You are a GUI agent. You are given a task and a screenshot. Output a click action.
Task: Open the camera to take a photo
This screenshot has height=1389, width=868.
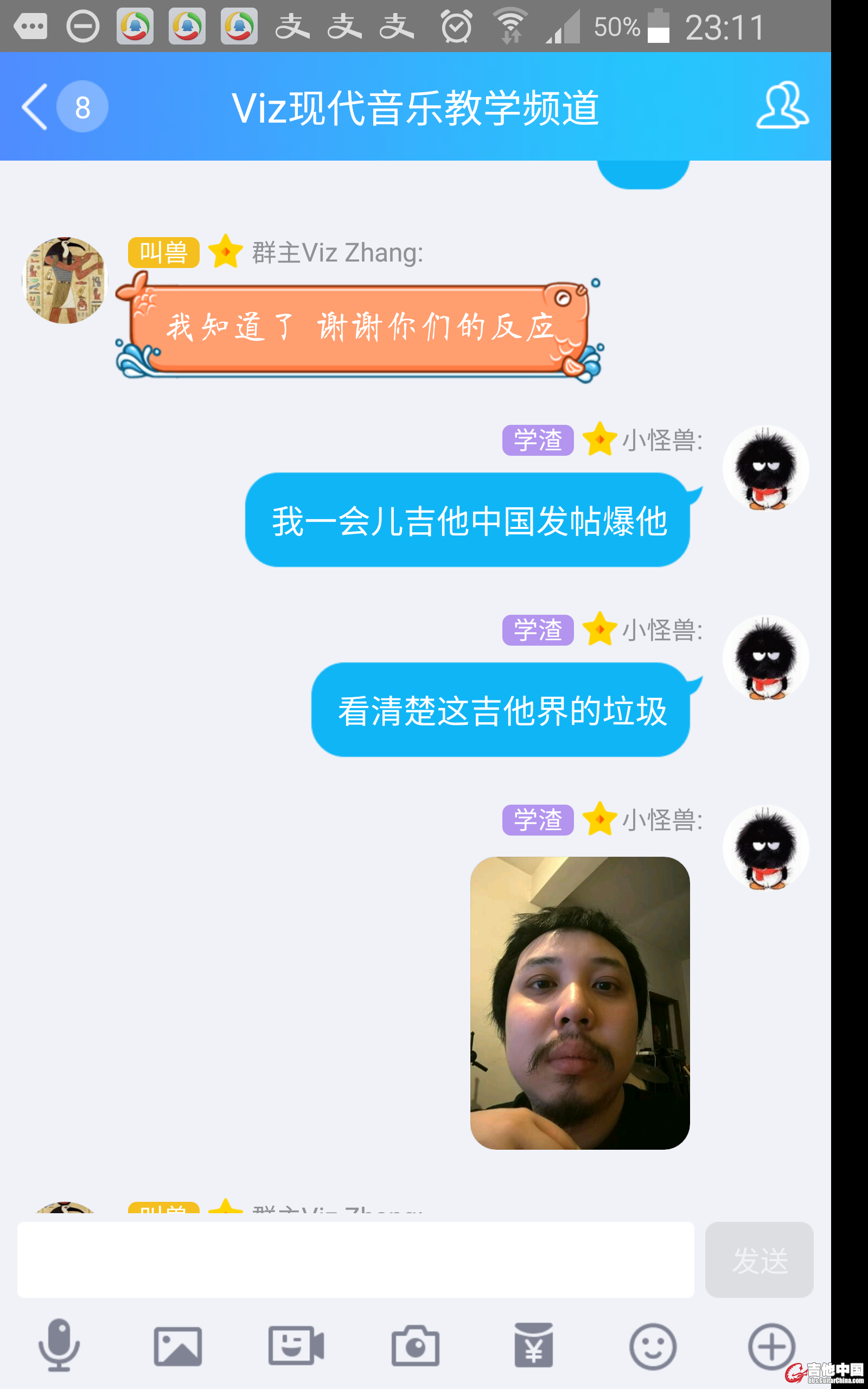416,1346
